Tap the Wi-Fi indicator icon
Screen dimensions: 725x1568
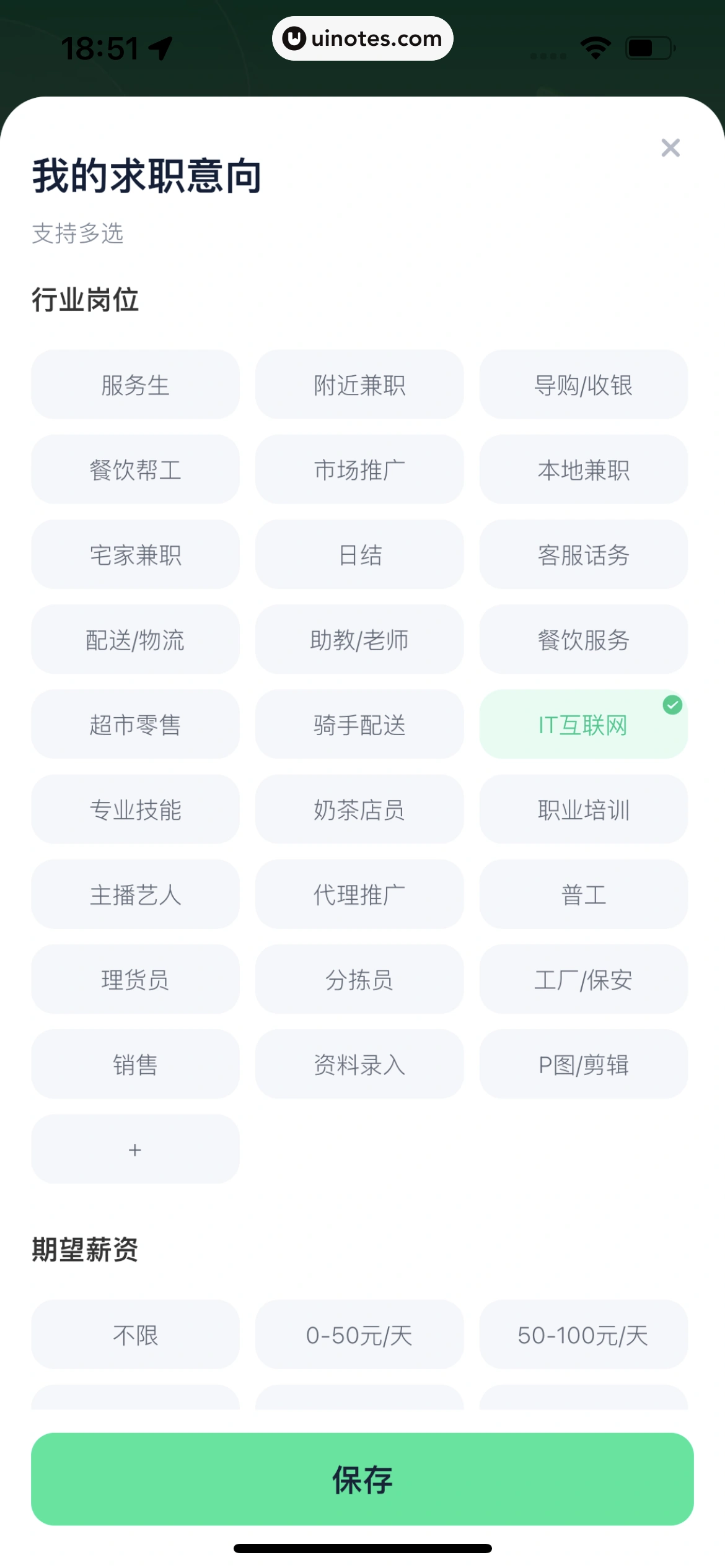595,46
